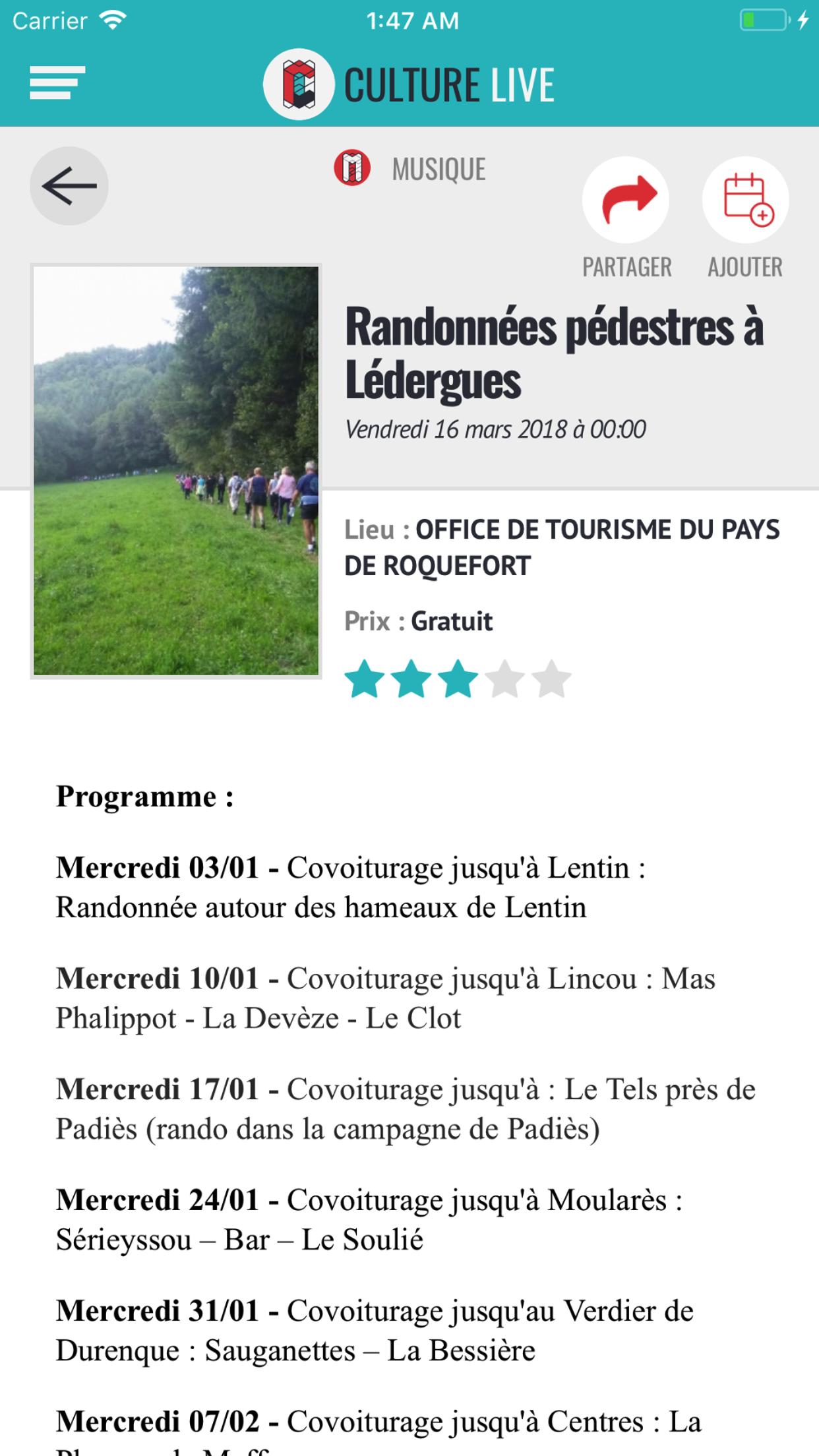Add event to calendar with Ajouter
Image resolution: width=819 pixels, height=1456 pixels.
click(x=745, y=200)
